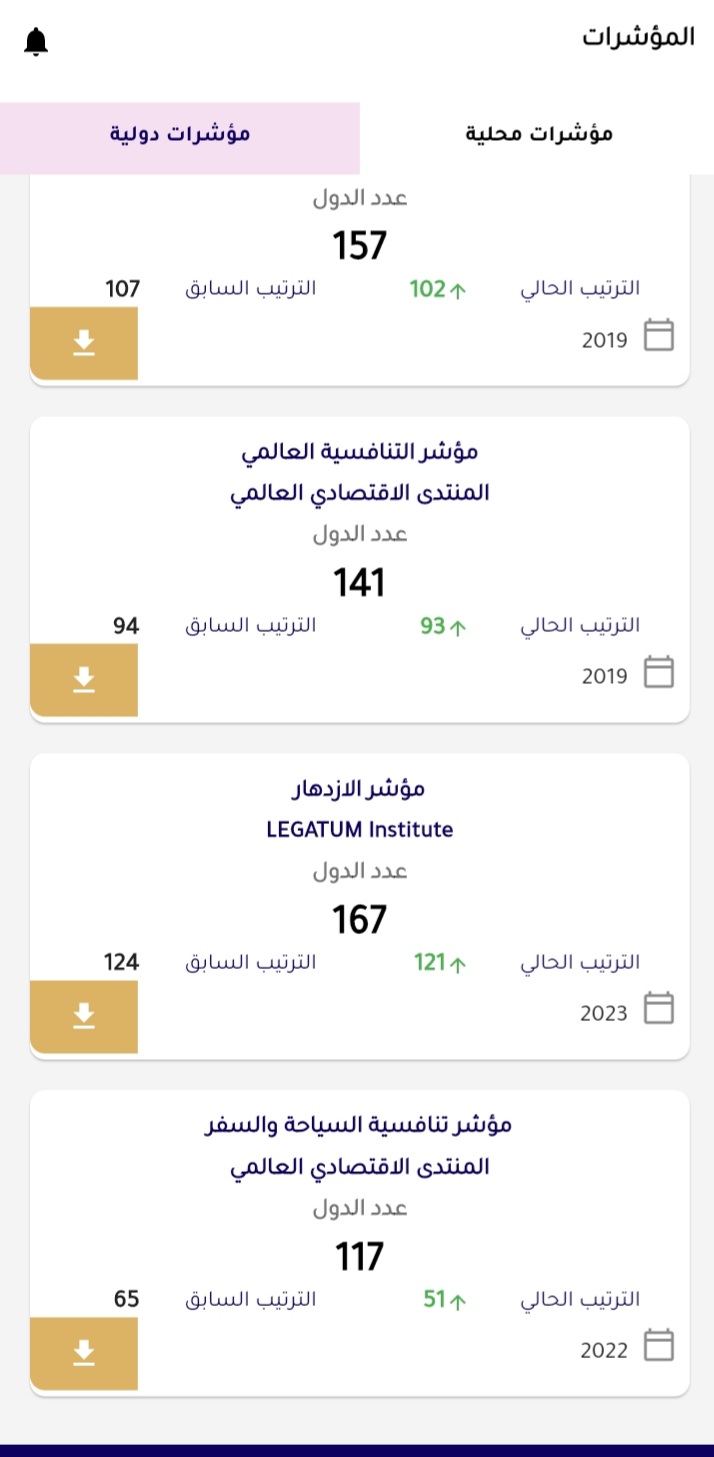Download the مؤشر الازدهار LEGATUM report
Image resolution: width=714 pixels, height=1457 pixels.
point(84,1016)
